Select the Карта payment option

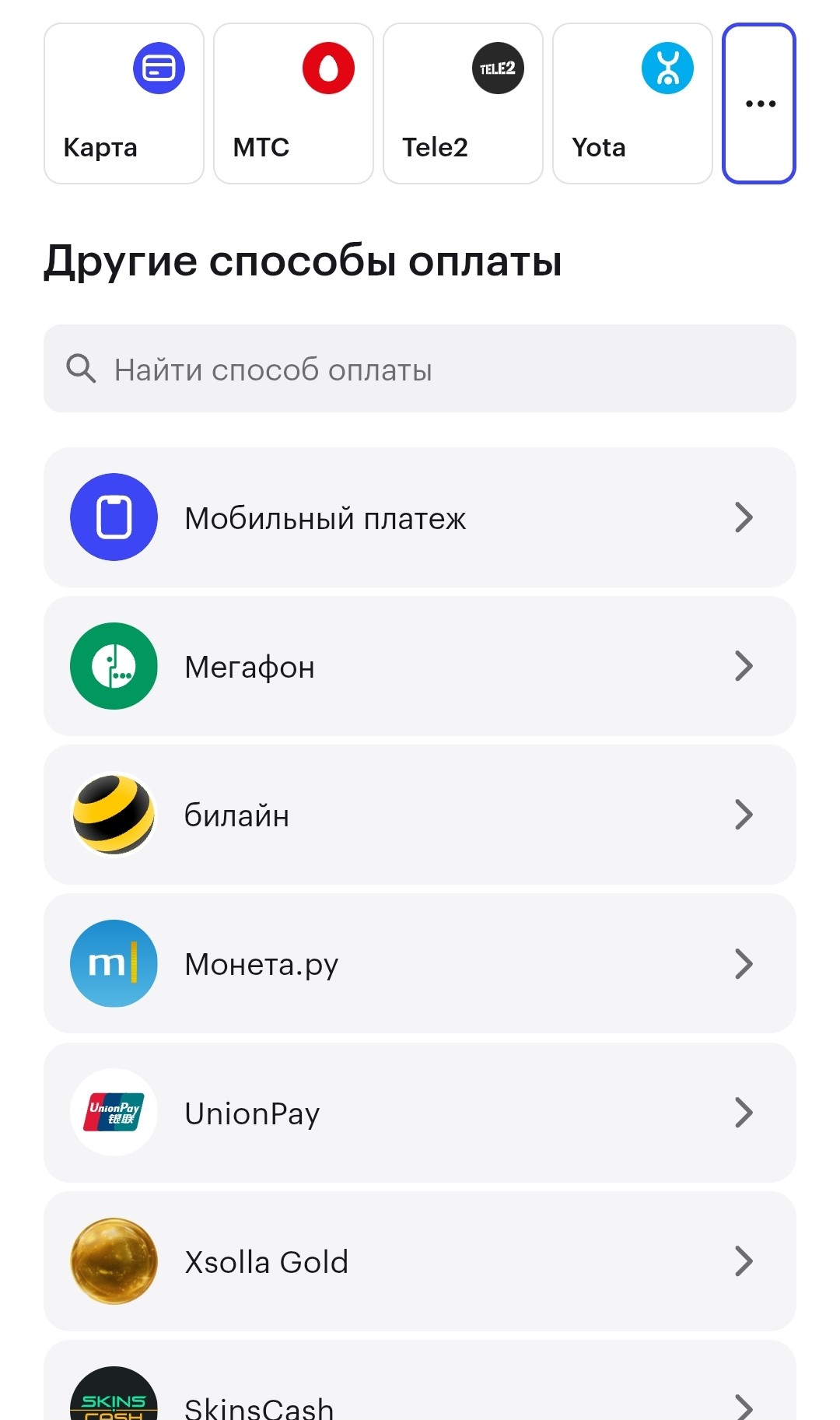(124, 103)
